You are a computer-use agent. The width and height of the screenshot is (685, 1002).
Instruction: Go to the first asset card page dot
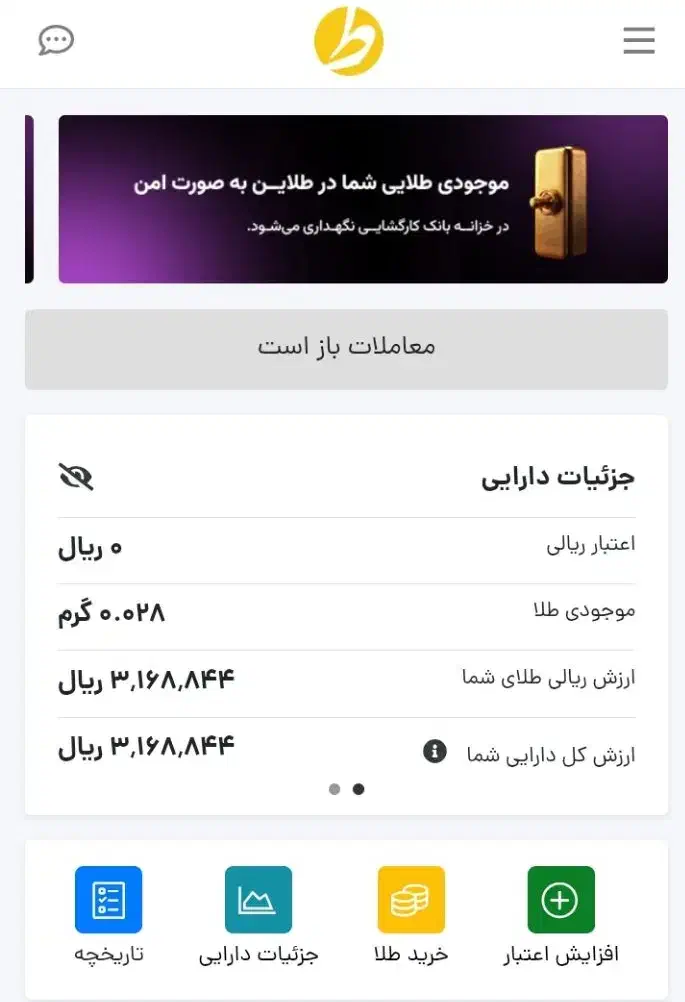334,789
